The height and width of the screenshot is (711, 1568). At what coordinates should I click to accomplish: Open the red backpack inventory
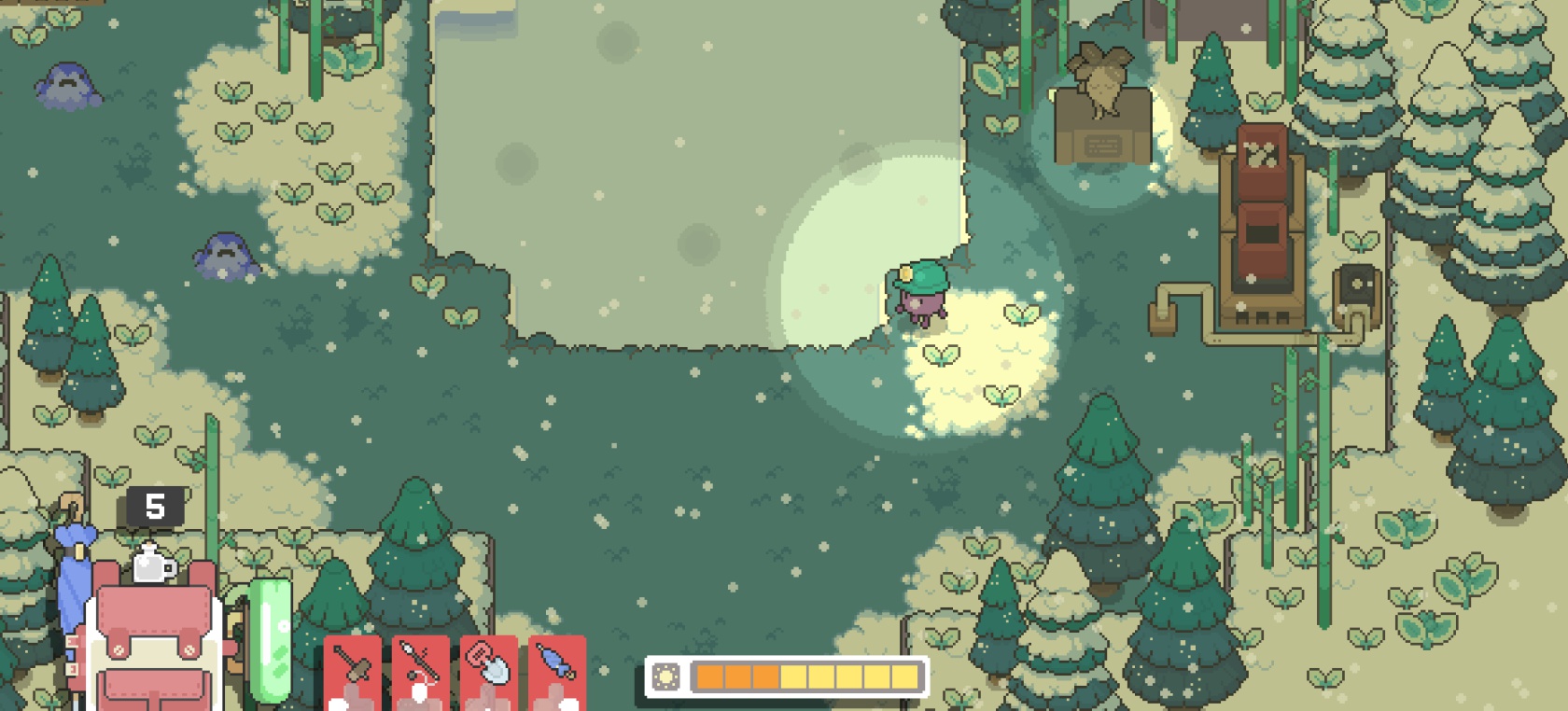[152, 644]
